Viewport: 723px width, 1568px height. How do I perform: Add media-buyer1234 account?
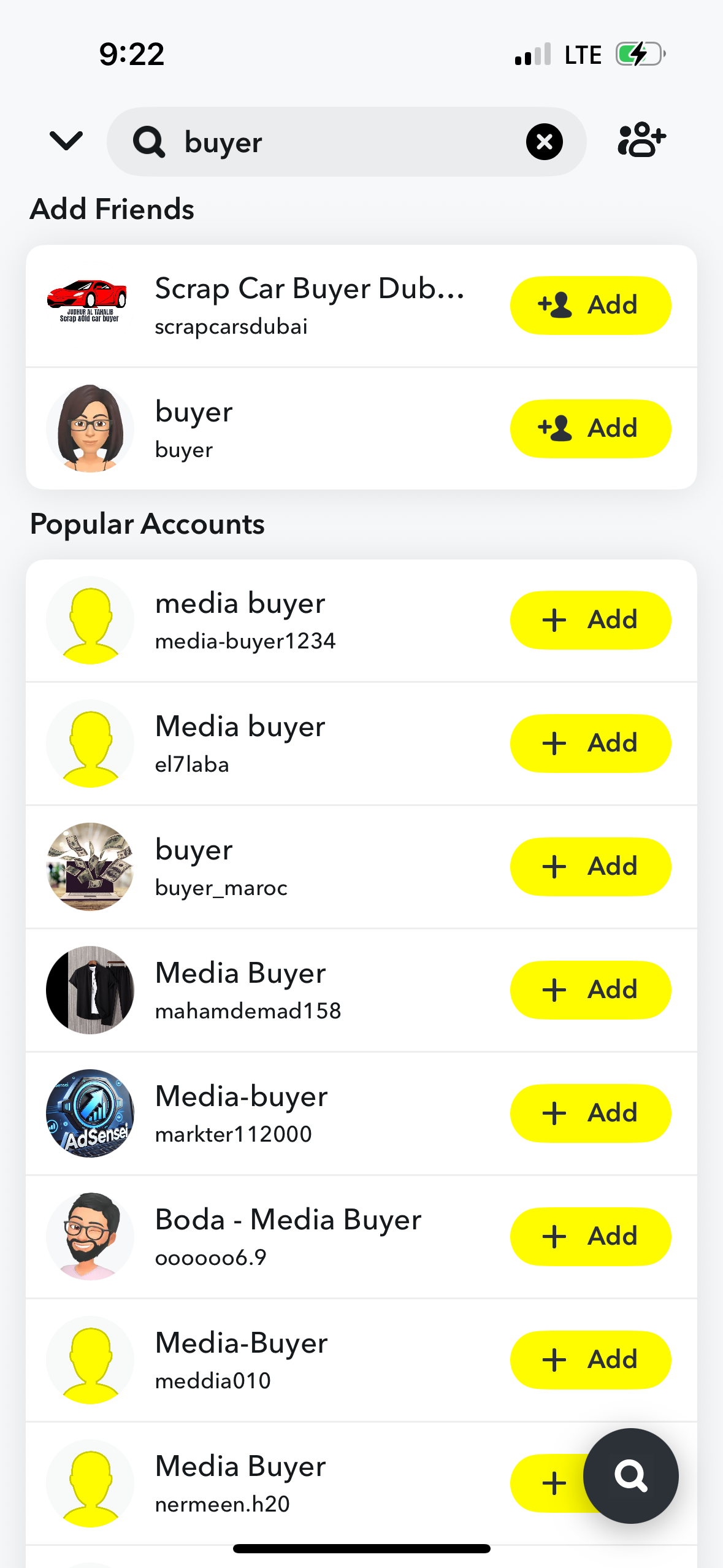pyautogui.click(x=590, y=620)
